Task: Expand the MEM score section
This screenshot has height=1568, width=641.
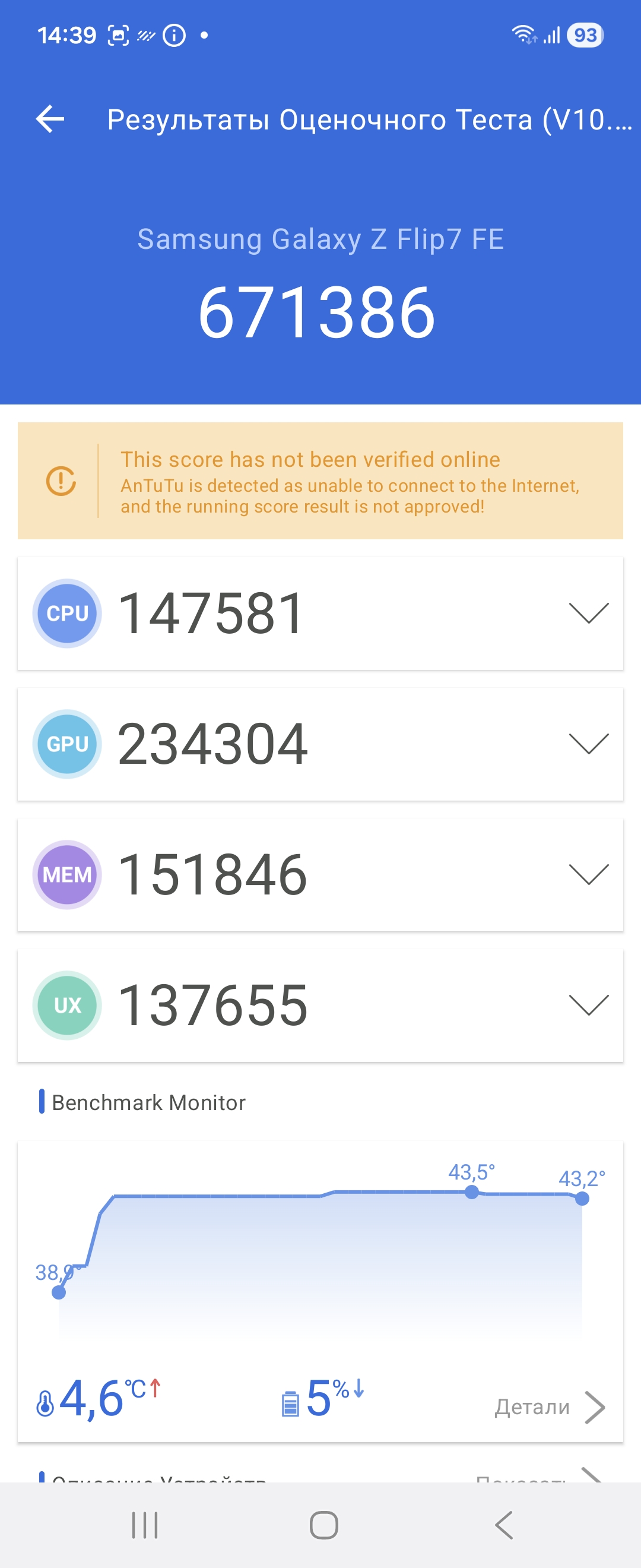Action: pyautogui.click(x=588, y=874)
